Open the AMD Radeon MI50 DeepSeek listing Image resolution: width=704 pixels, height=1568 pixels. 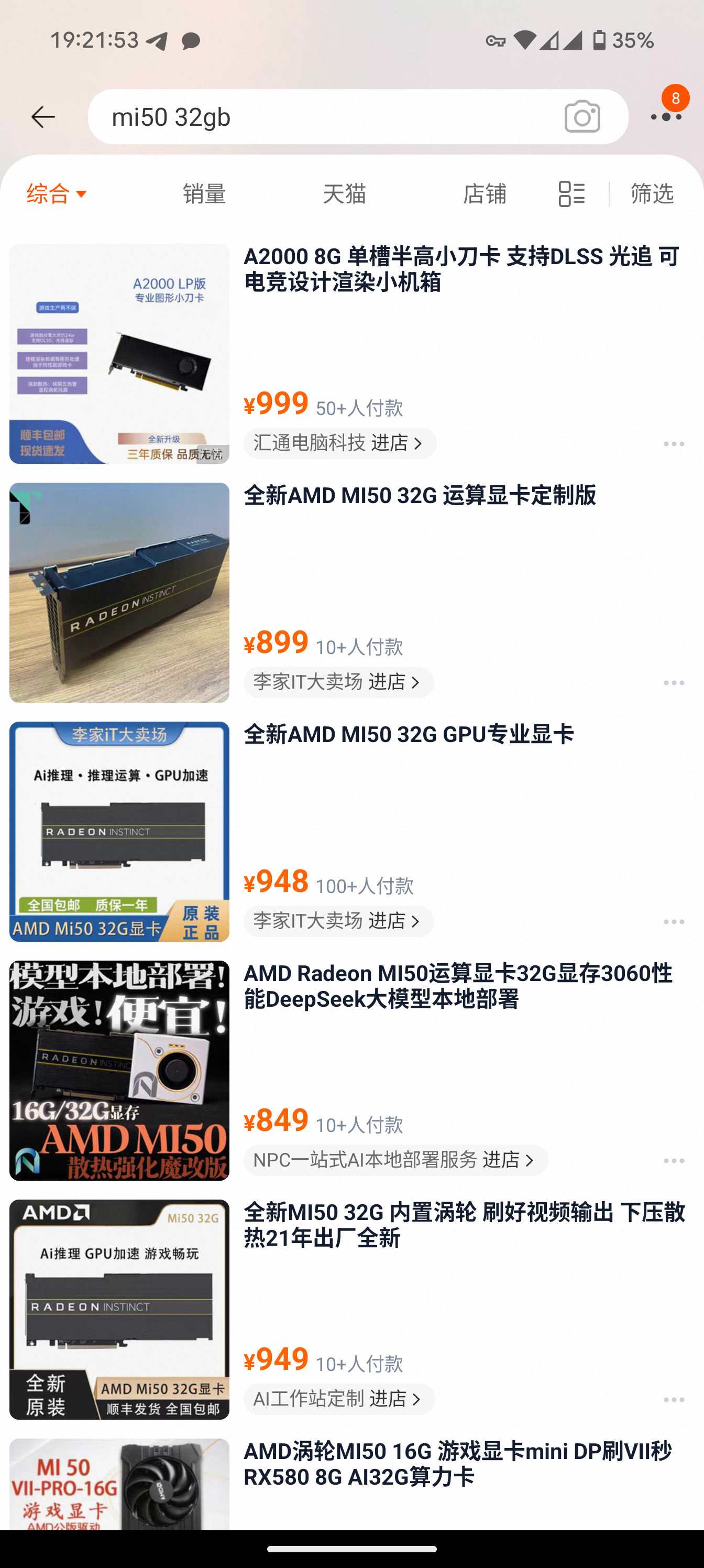(x=458, y=986)
